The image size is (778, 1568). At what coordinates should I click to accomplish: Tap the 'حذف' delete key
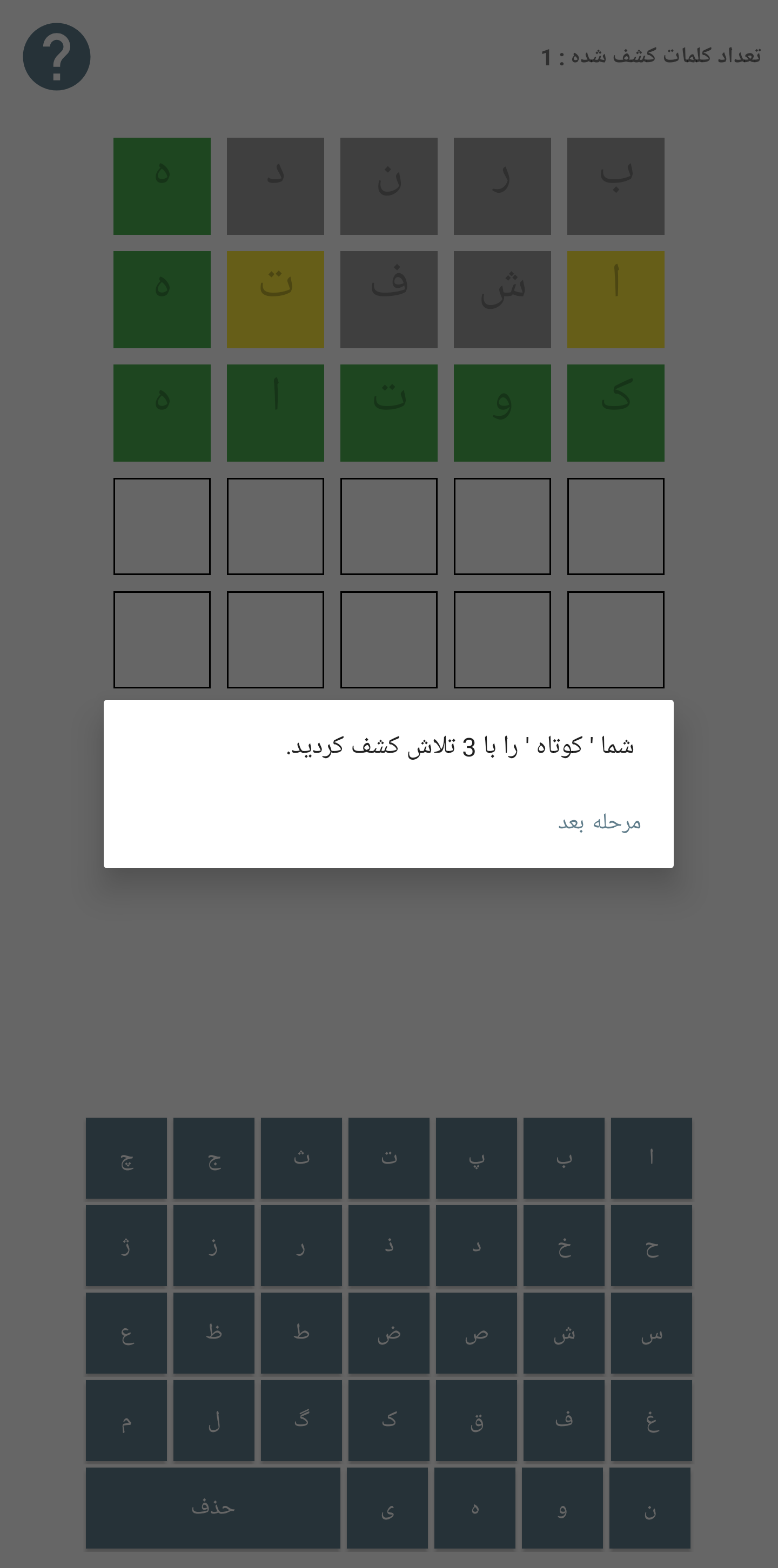(x=213, y=1507)
